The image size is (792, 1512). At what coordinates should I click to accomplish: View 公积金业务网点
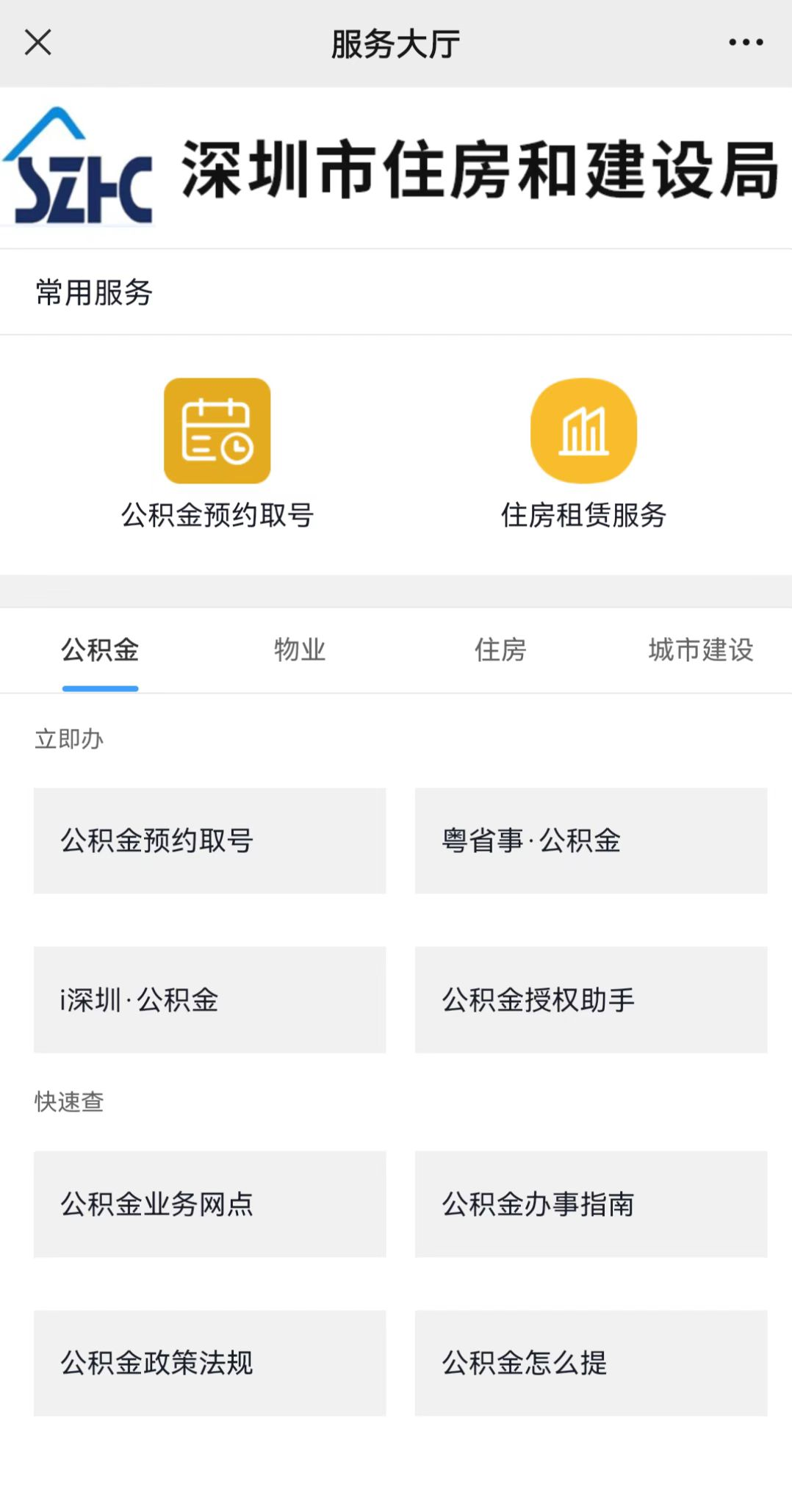pyautogui.click(x=210, y=1204)
